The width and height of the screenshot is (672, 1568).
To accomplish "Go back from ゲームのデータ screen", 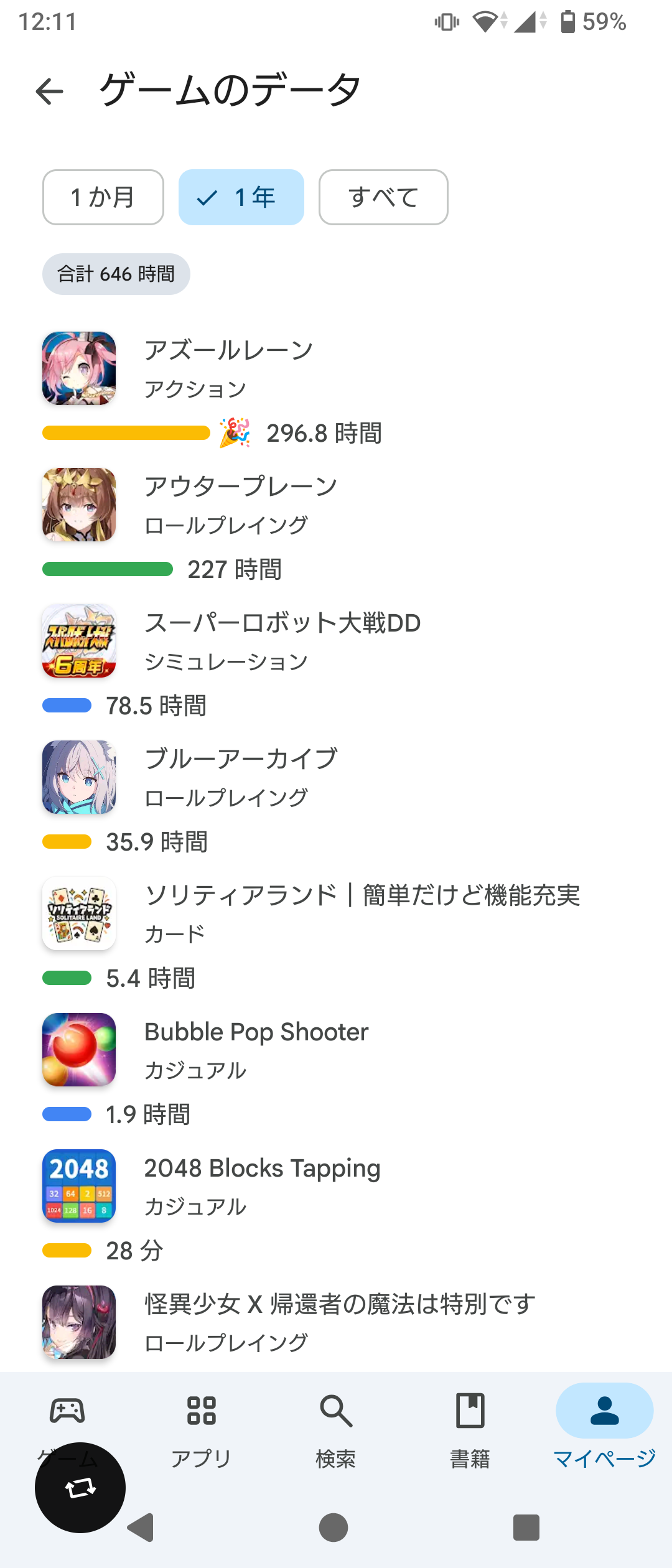I will click(50, 92).
